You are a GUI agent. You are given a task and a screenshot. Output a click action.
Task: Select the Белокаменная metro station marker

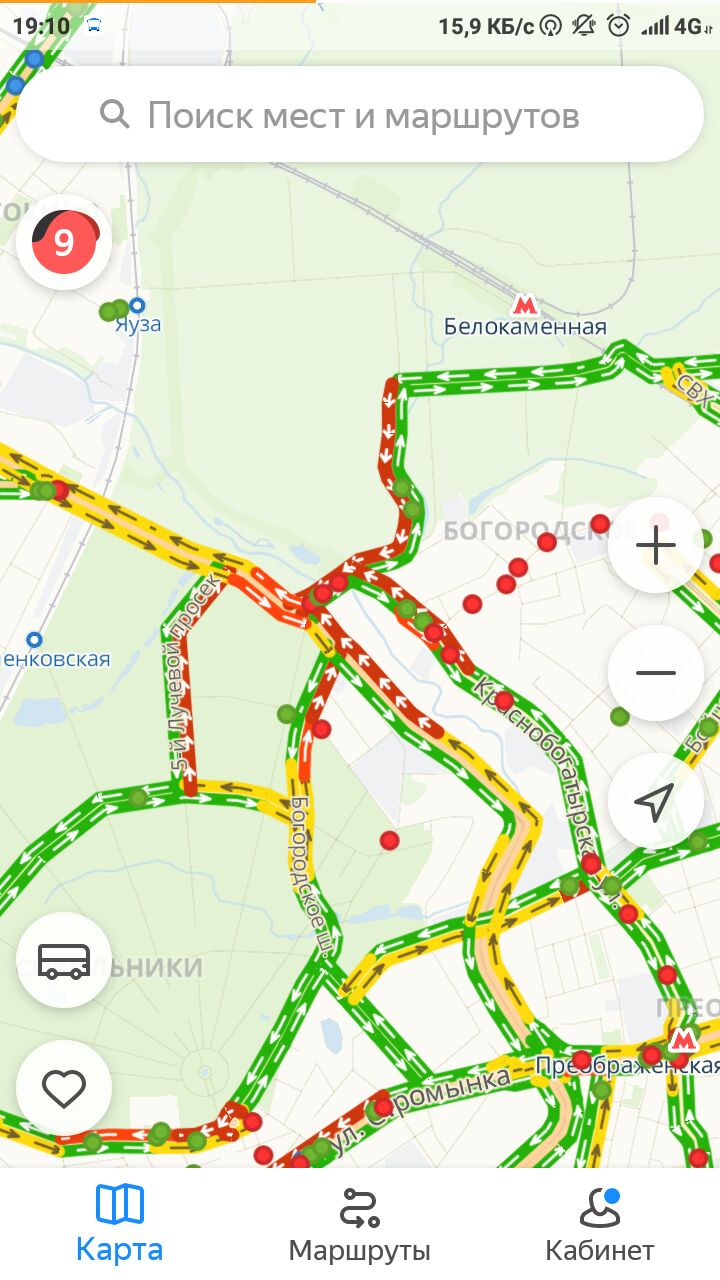(x=524, y=305)
